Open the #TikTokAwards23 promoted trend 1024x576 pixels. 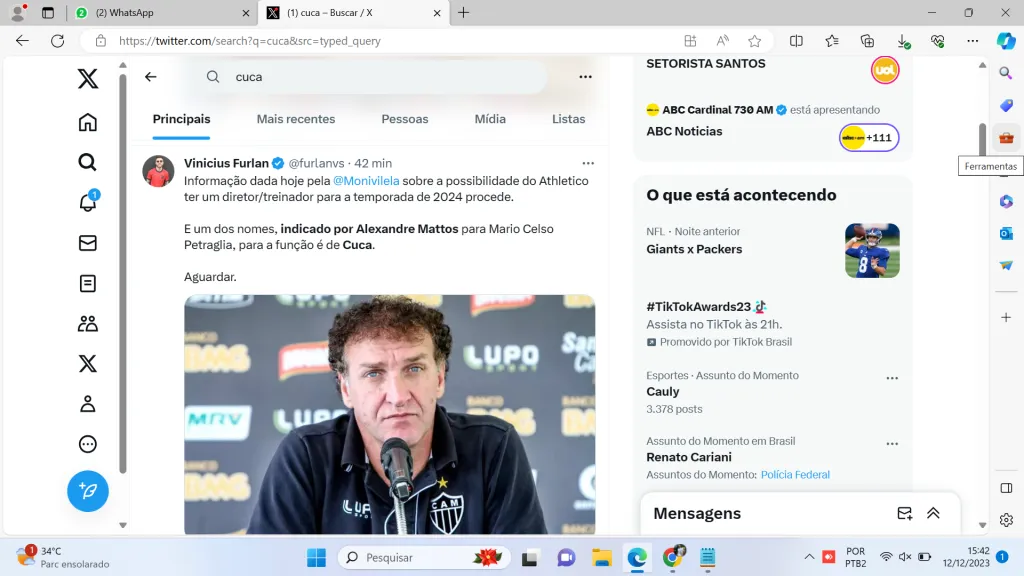(700, 307)
